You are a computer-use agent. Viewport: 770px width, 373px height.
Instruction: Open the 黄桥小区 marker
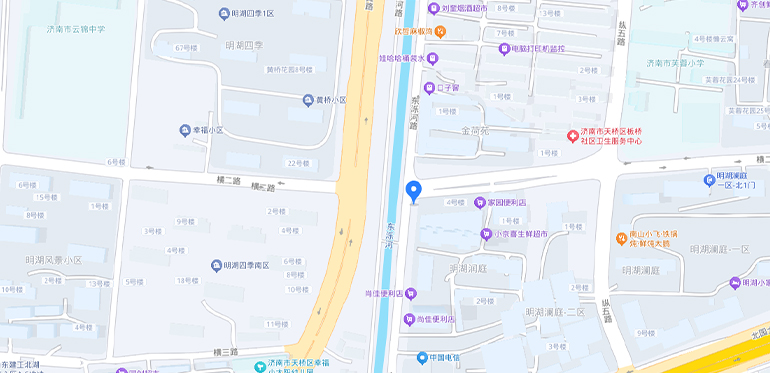(x=308, y=101)
